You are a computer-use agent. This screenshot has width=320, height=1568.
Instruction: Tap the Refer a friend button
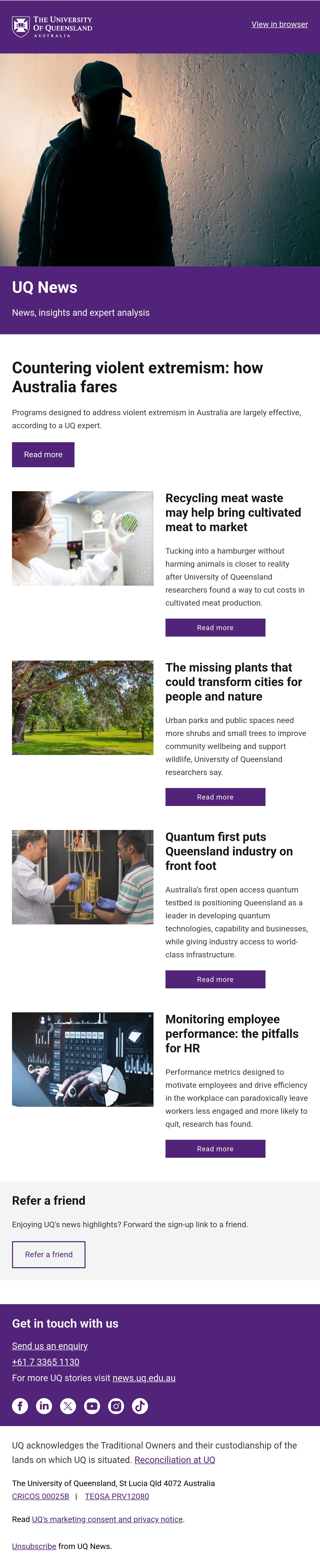click(49, 1254)
